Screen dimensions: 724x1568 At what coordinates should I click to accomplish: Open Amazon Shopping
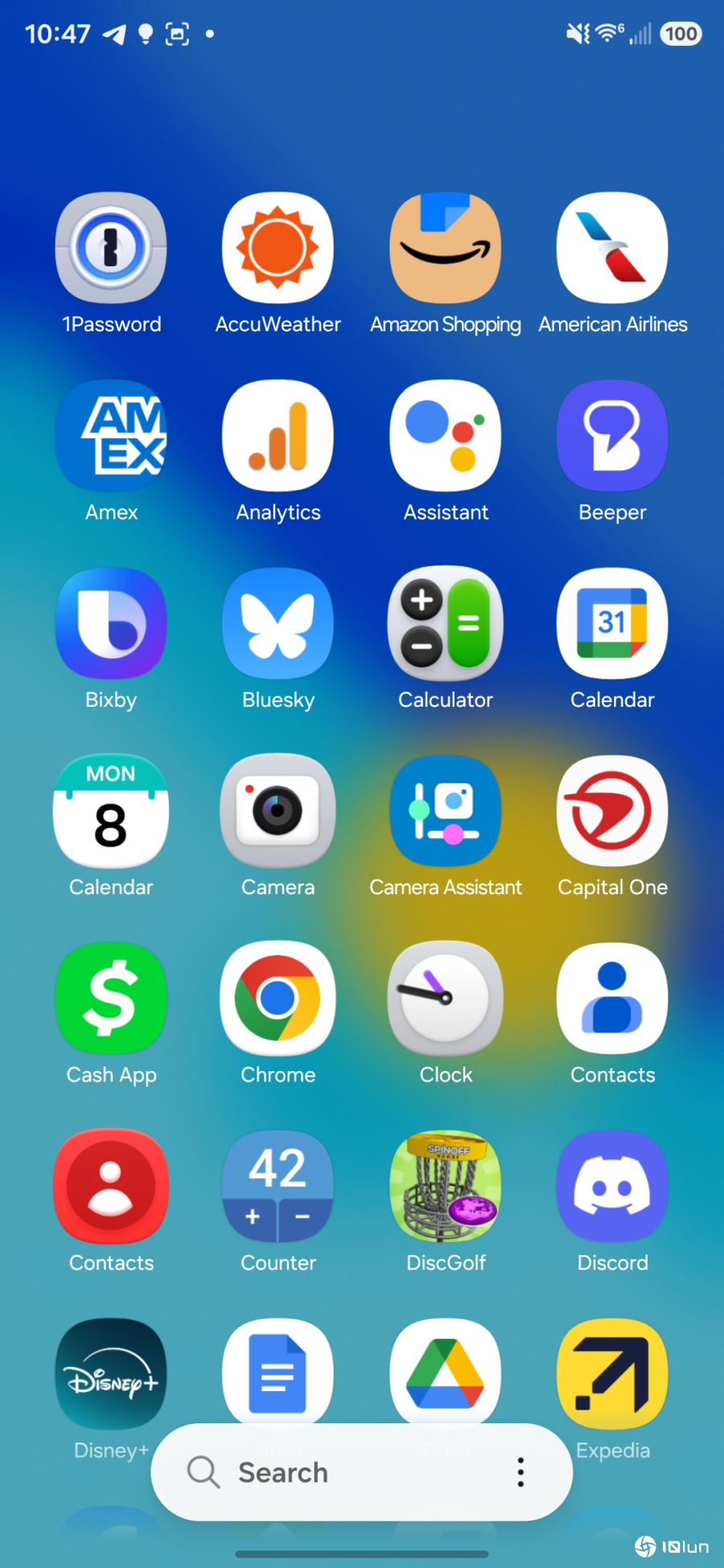pos(445,248)
